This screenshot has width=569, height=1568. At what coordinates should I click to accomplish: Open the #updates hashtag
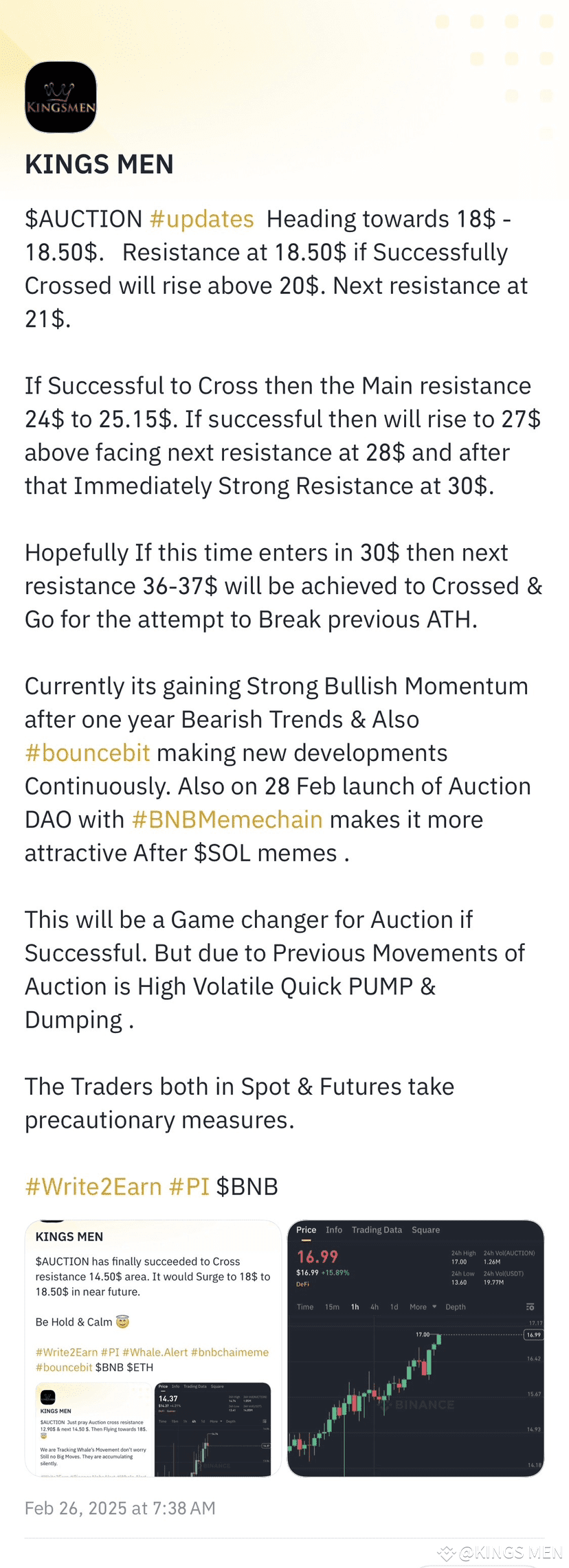pyautogui.click(x=201, y=219)
